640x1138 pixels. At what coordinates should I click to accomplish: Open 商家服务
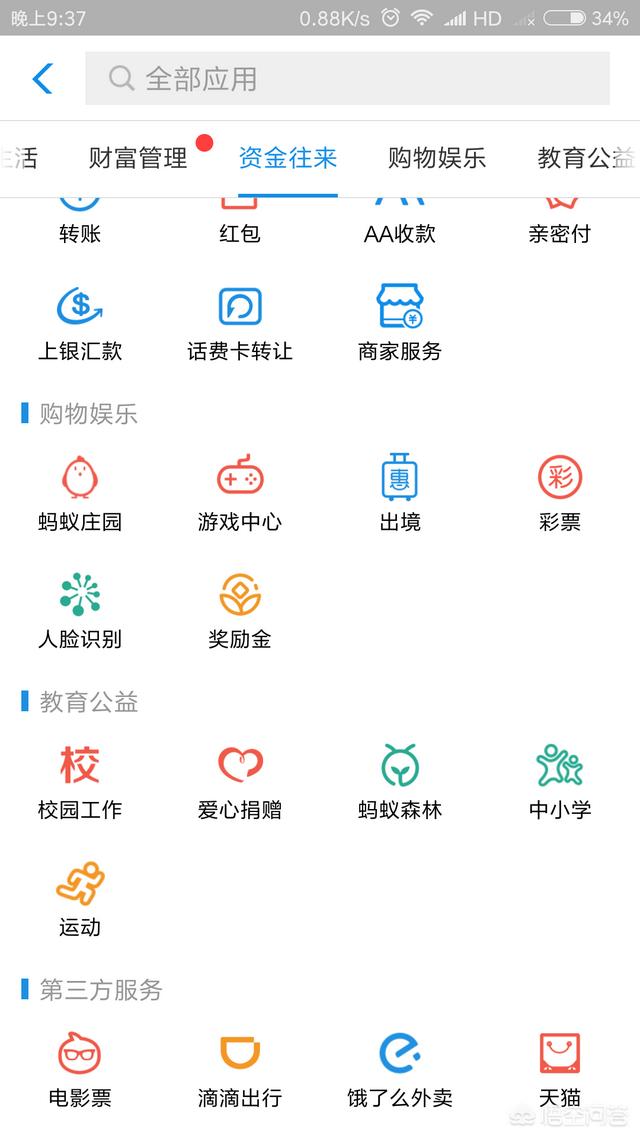coord(400,322)
